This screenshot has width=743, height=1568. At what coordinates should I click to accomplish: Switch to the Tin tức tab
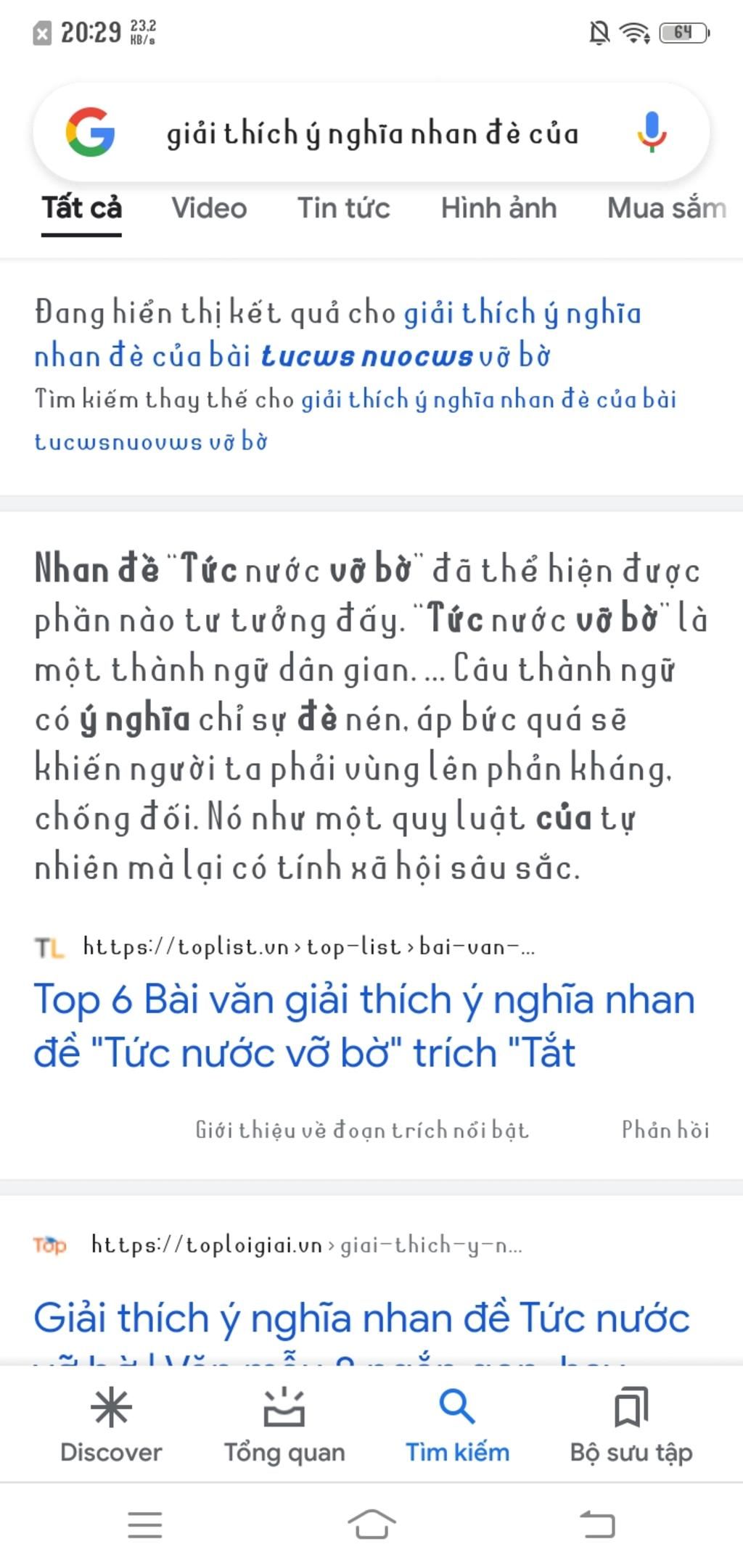[x=343, y=209]
